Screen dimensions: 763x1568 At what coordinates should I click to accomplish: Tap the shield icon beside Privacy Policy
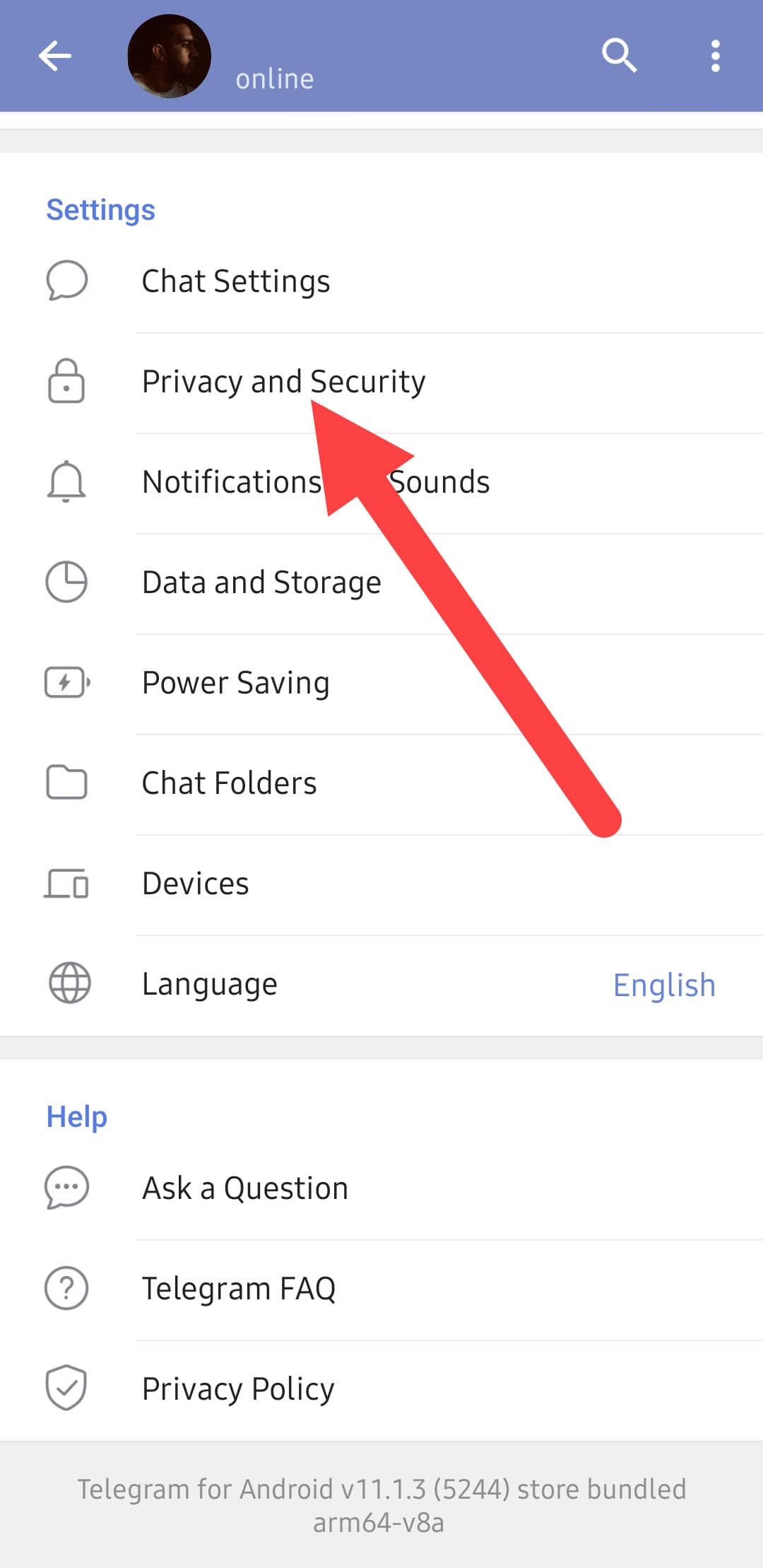(x=66, y=1388)
